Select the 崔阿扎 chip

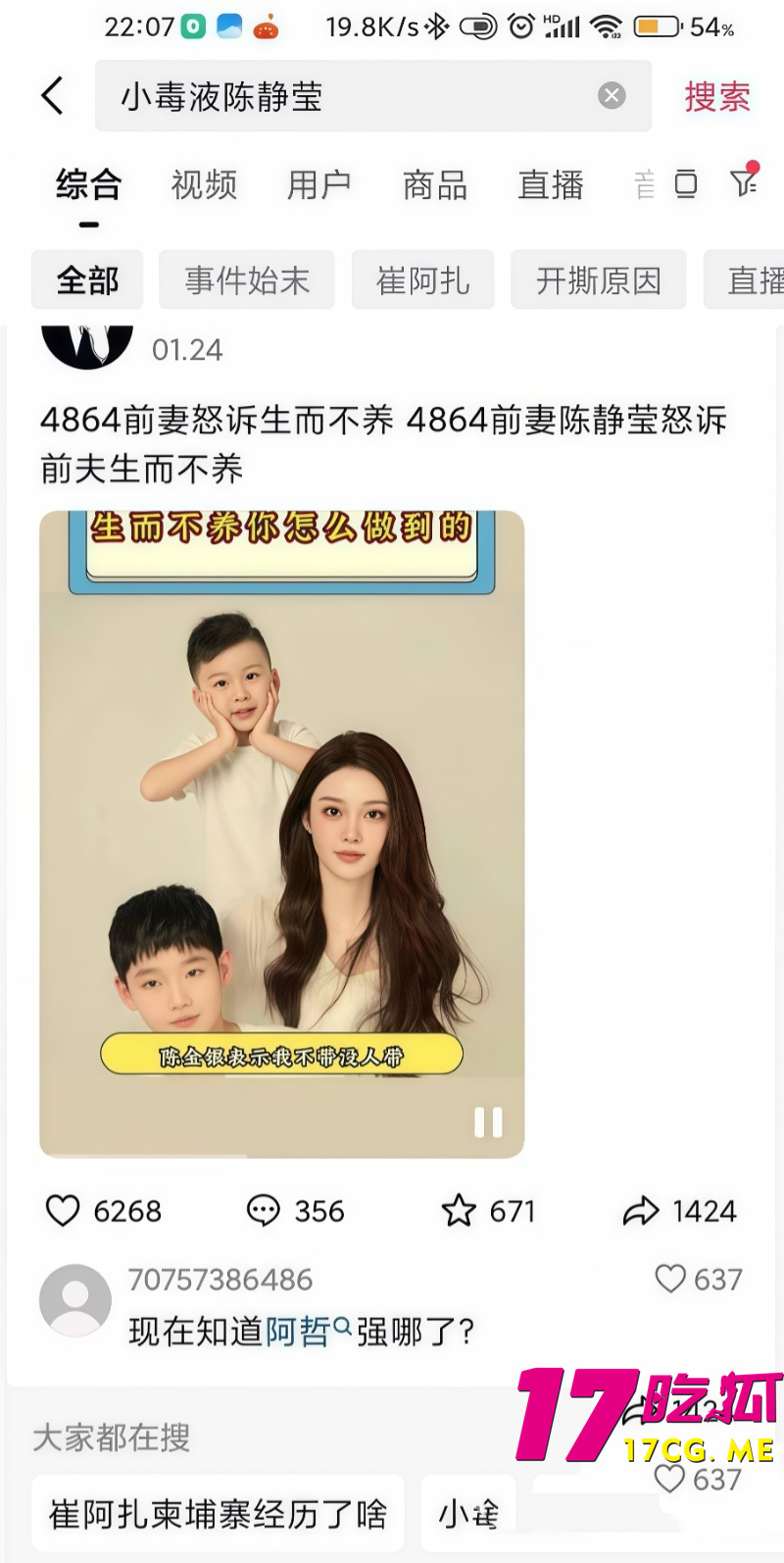click(x=423, y=280)
